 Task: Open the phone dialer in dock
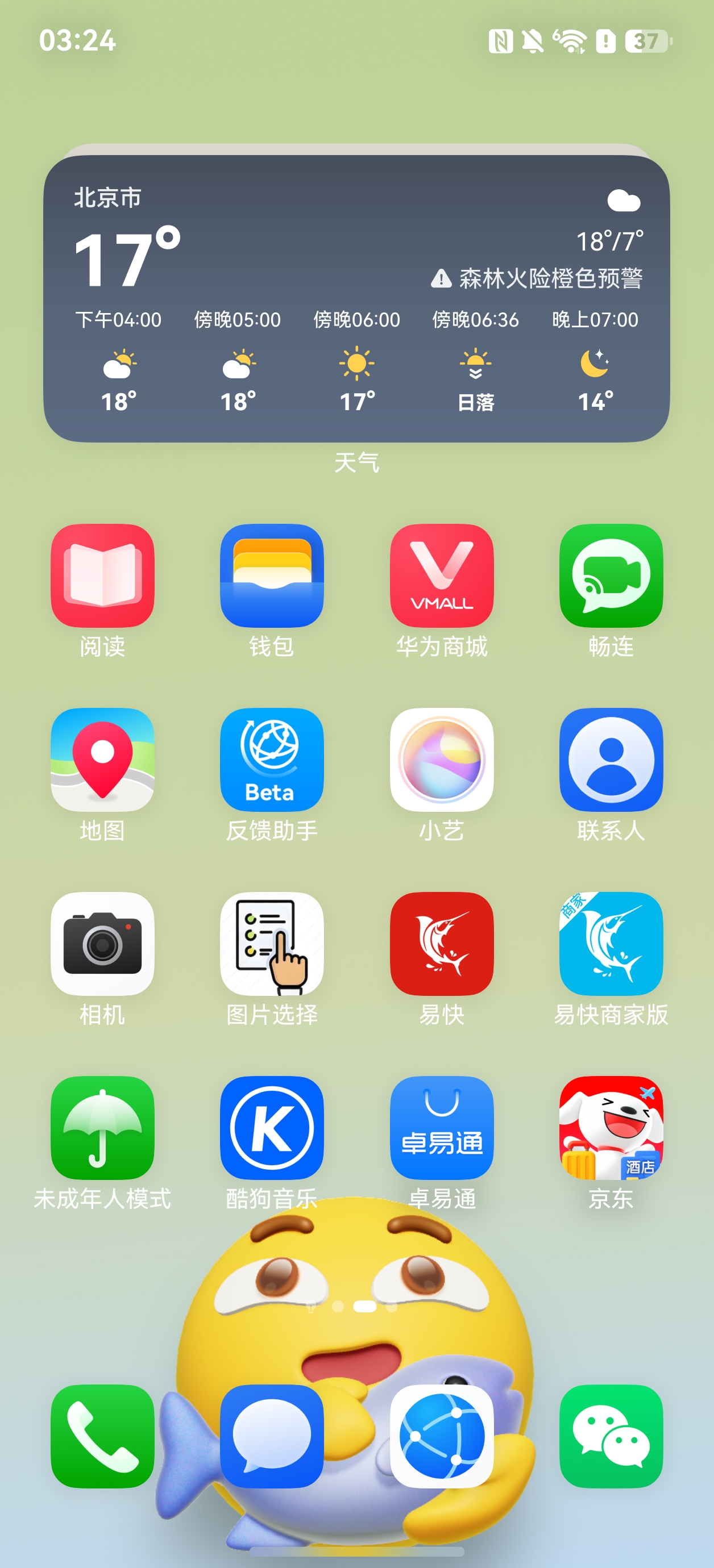point(102,1437)
